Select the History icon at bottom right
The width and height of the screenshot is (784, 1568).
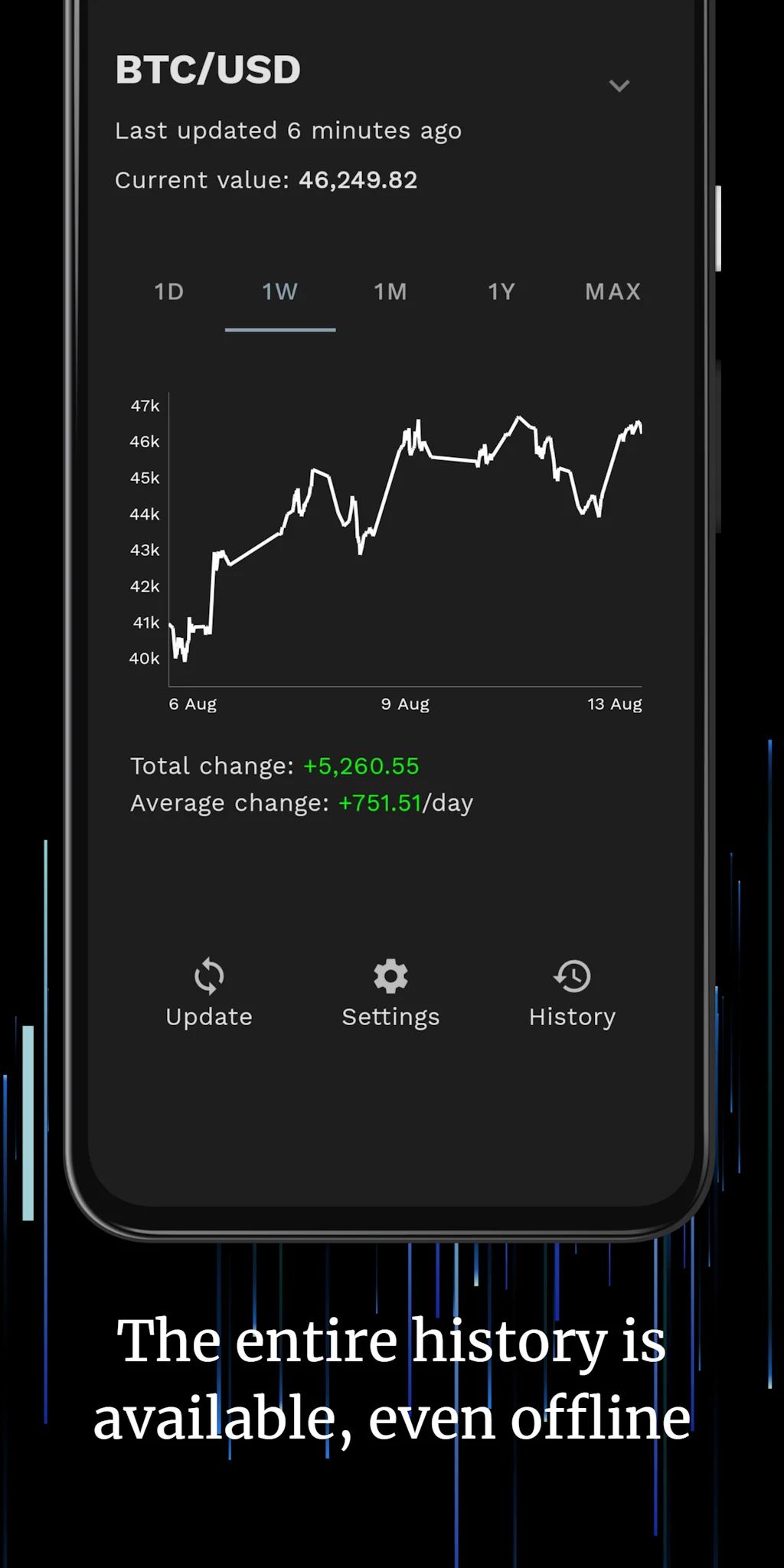[572, 975]
